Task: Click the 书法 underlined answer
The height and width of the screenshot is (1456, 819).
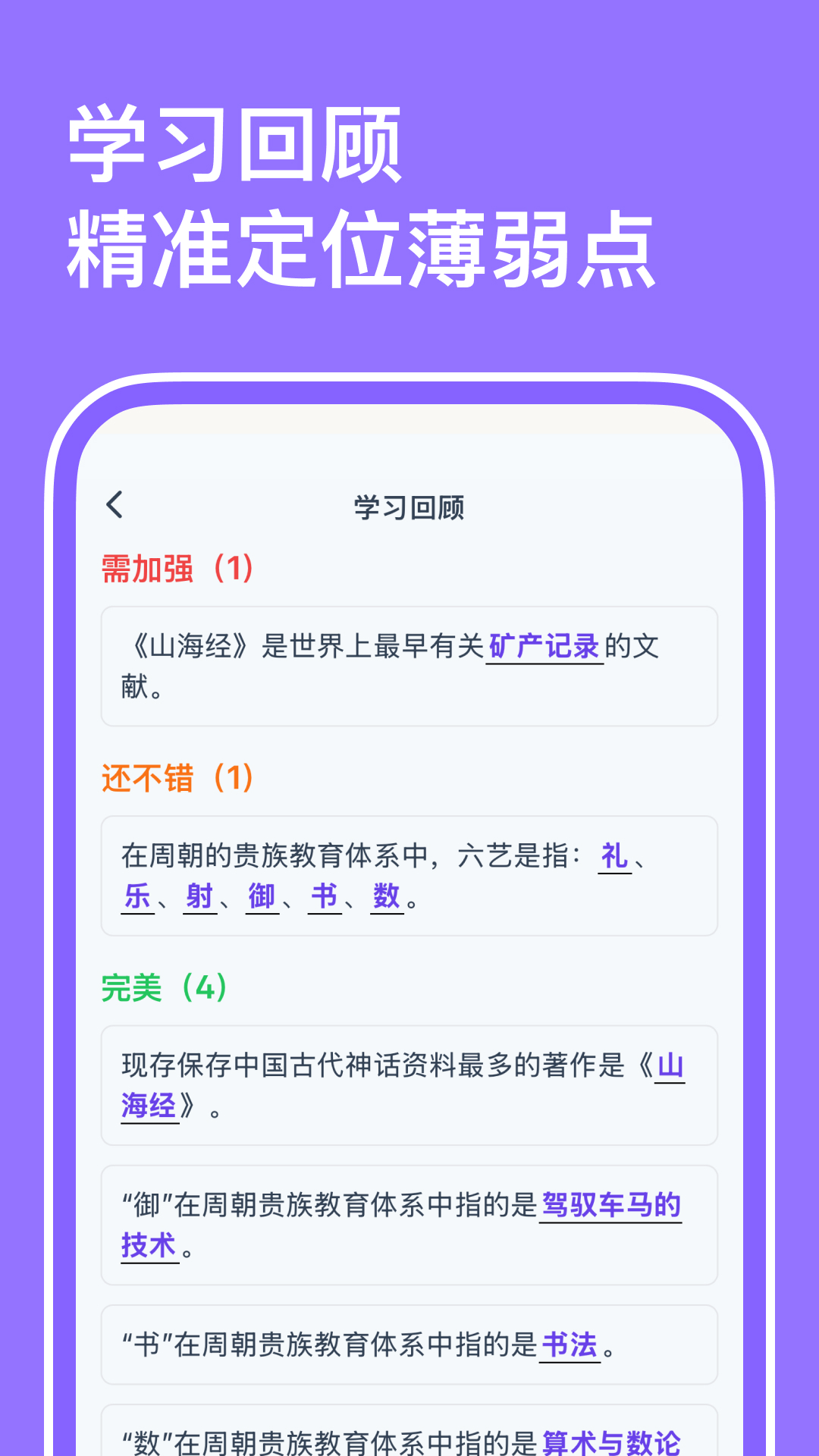Action: [569, 1342]
